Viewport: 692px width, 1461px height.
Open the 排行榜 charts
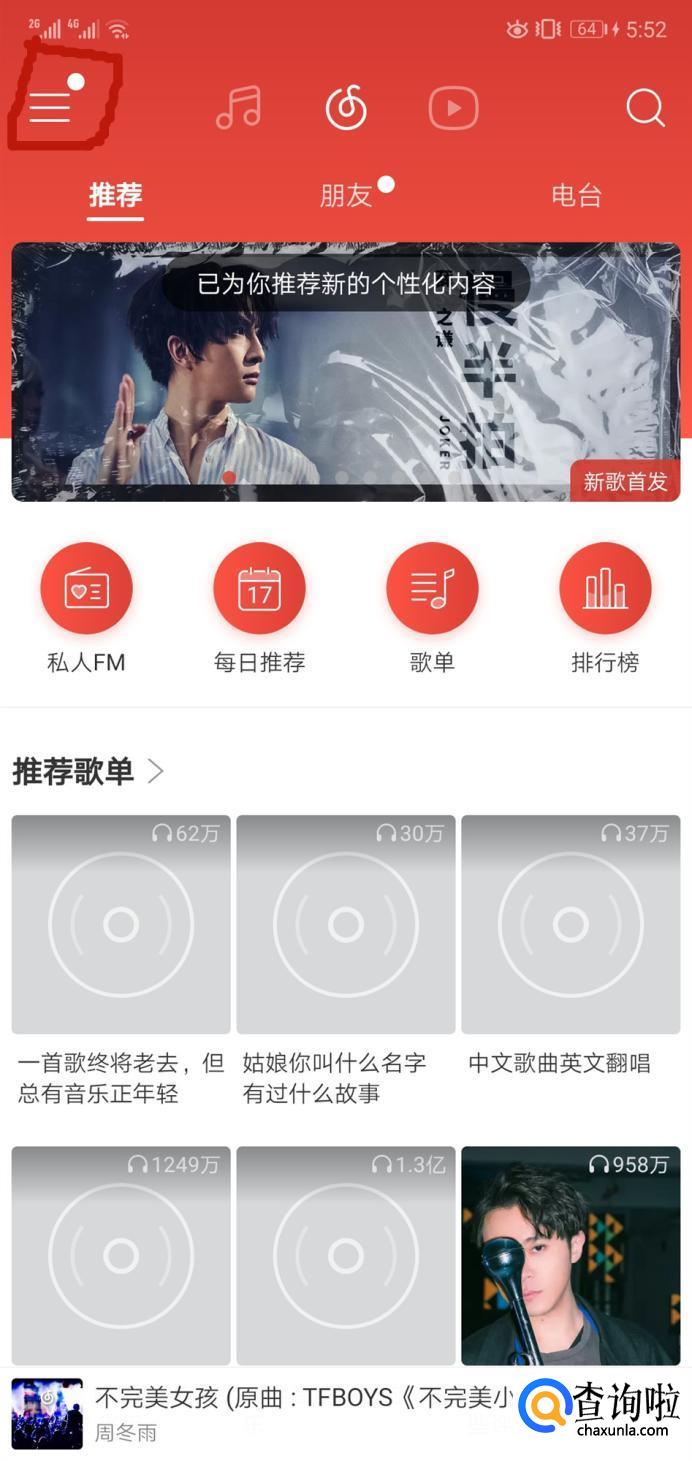tap(605, 589)
